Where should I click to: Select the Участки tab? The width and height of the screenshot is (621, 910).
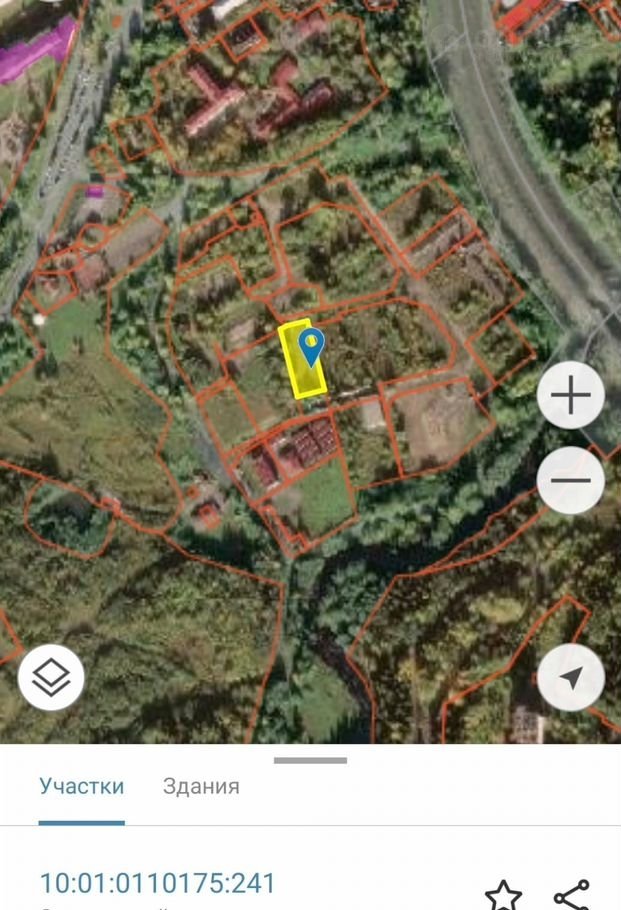point(82,786)
